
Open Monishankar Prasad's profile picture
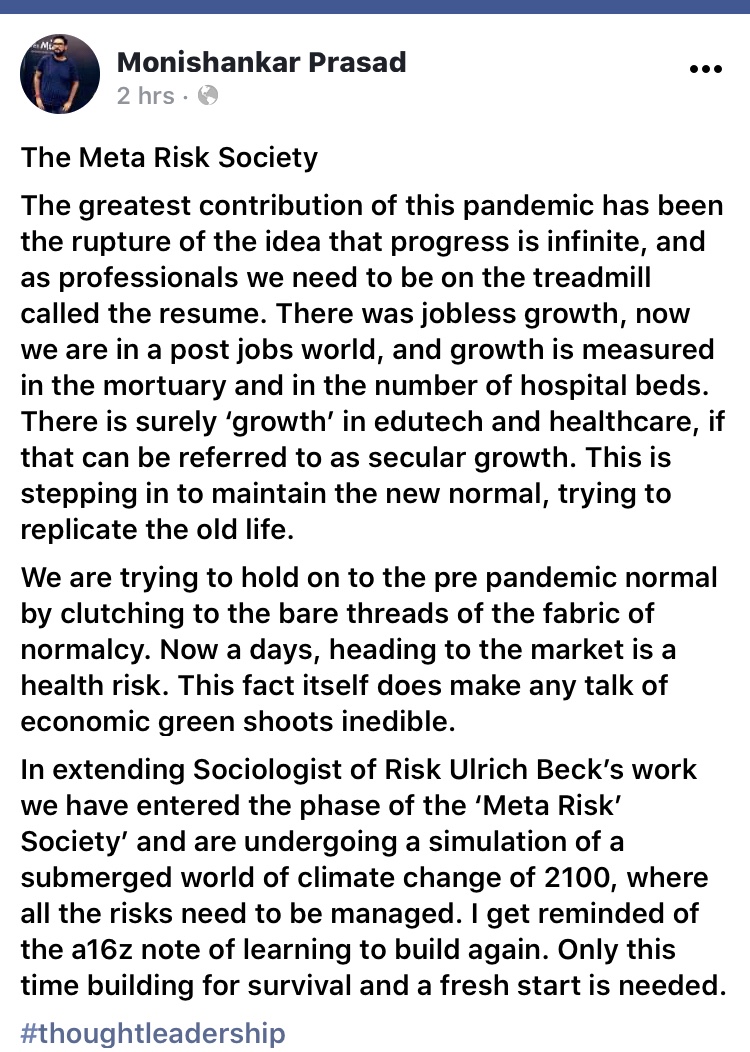tap(60, 75)
